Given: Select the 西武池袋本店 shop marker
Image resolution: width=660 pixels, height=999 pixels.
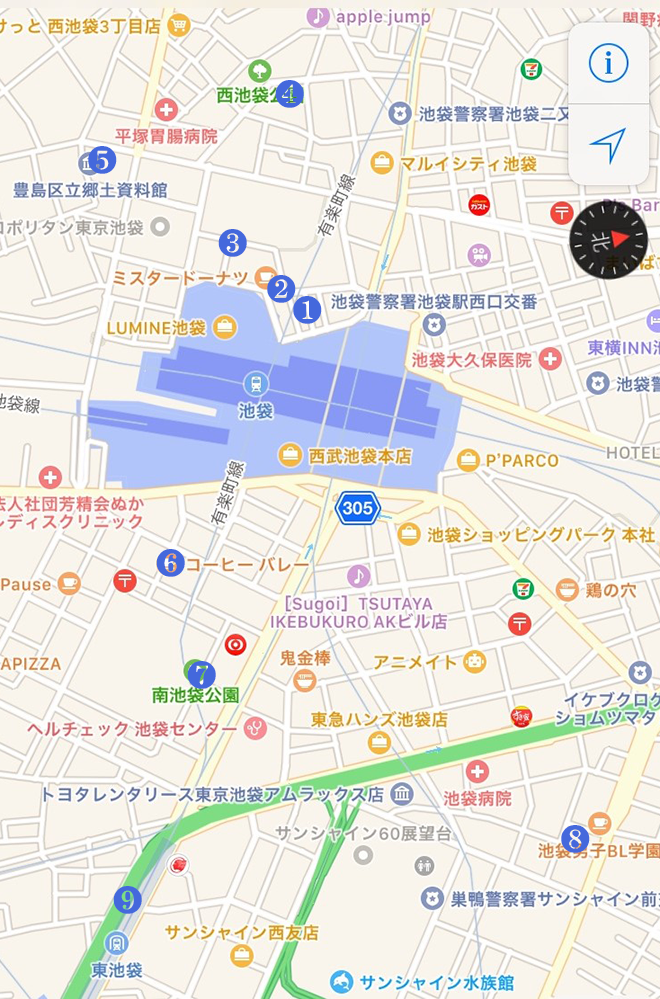Looking at the screenshot, I should point(290,456).
